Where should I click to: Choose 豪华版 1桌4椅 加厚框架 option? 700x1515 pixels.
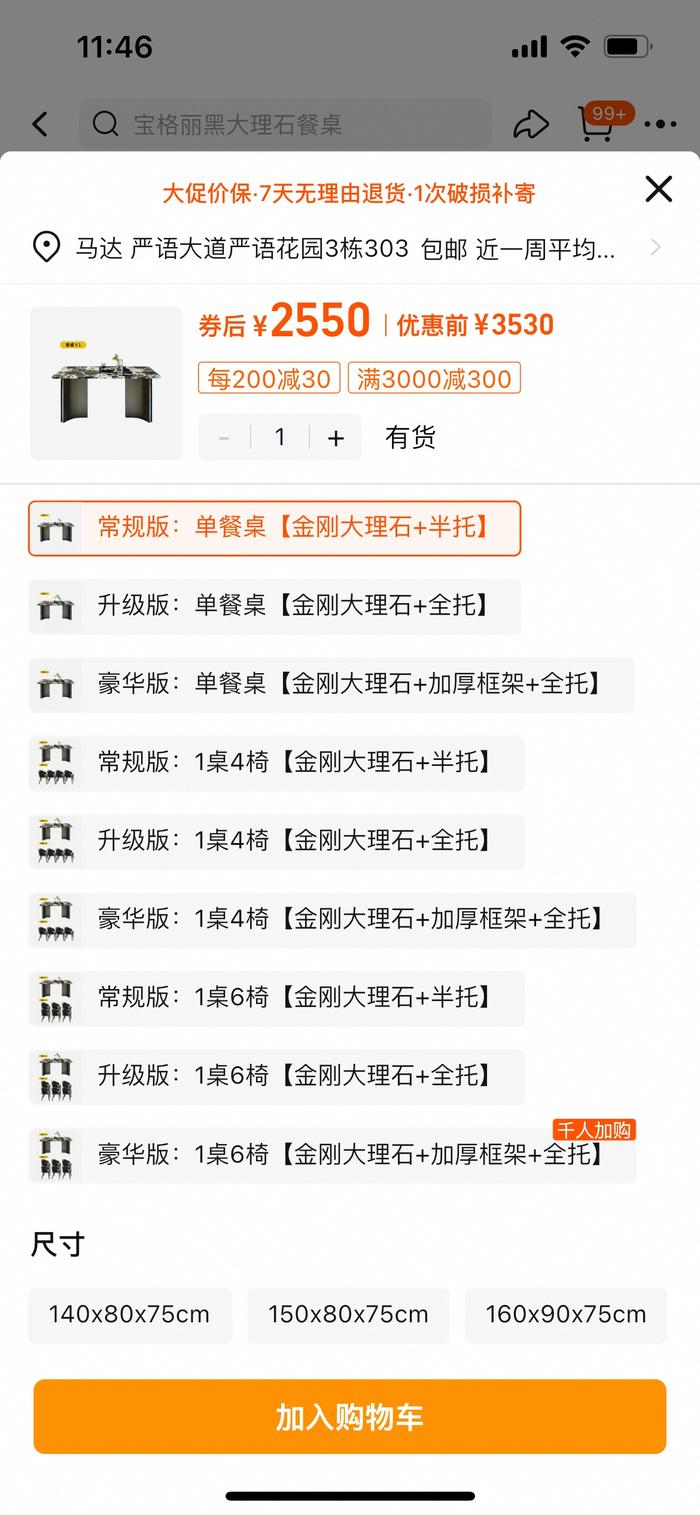pos(333,920)
